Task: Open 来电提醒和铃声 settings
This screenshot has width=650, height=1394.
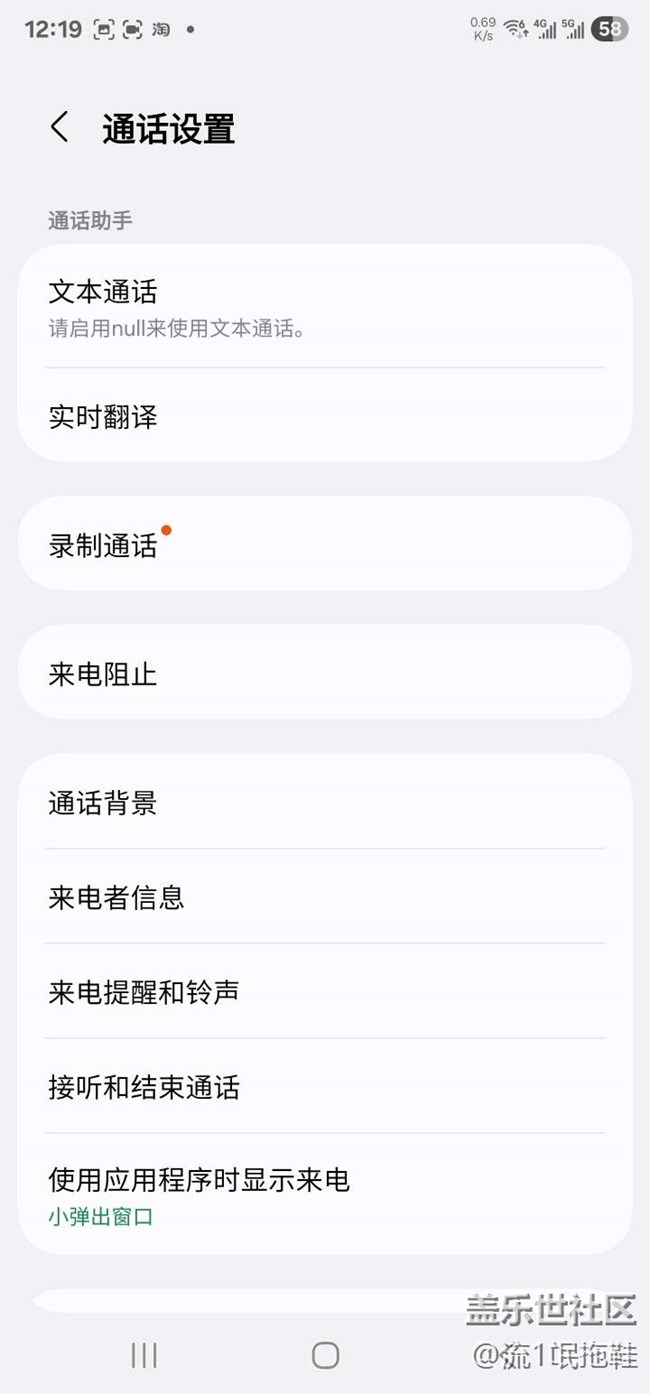Action: (x=324, y=992)
